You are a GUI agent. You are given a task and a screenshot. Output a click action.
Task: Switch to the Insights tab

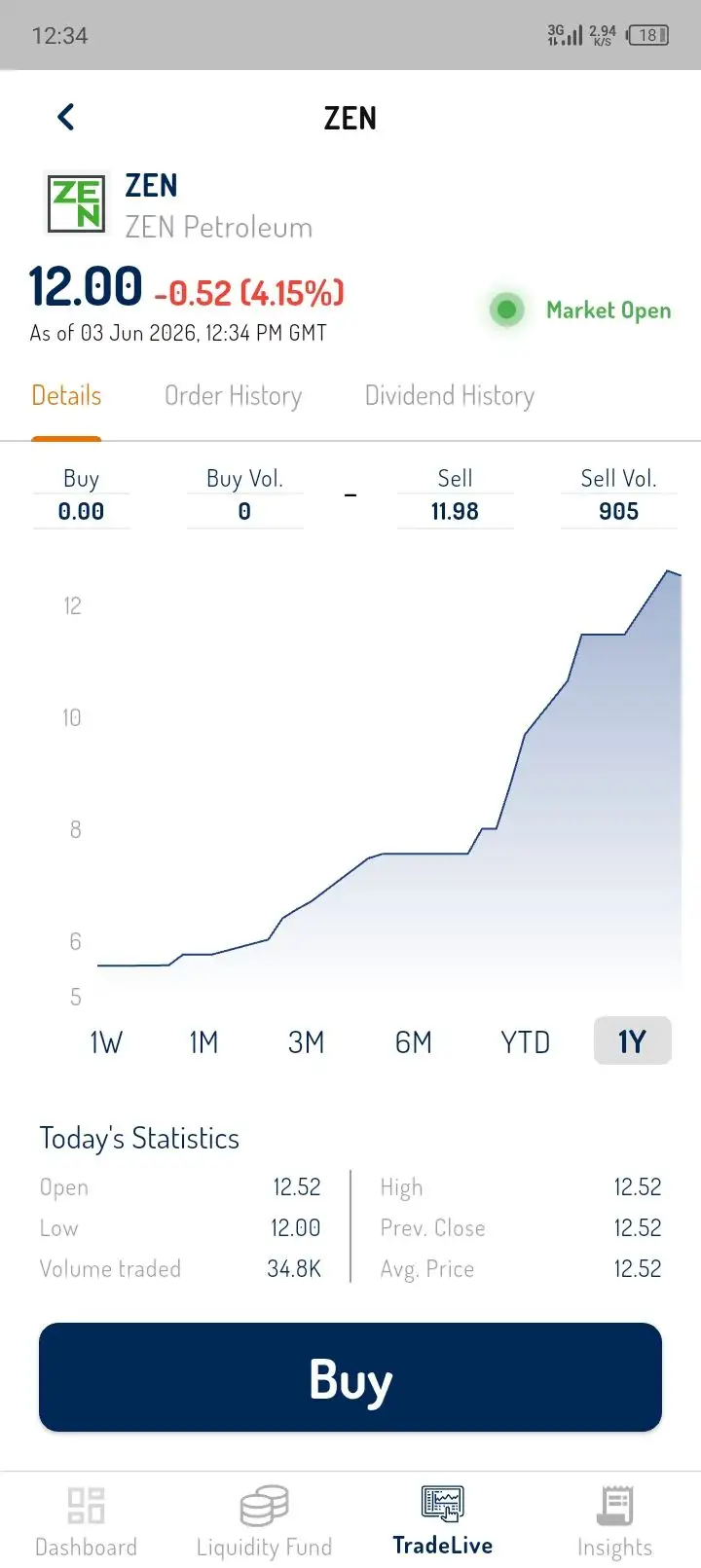(614, 1523)
